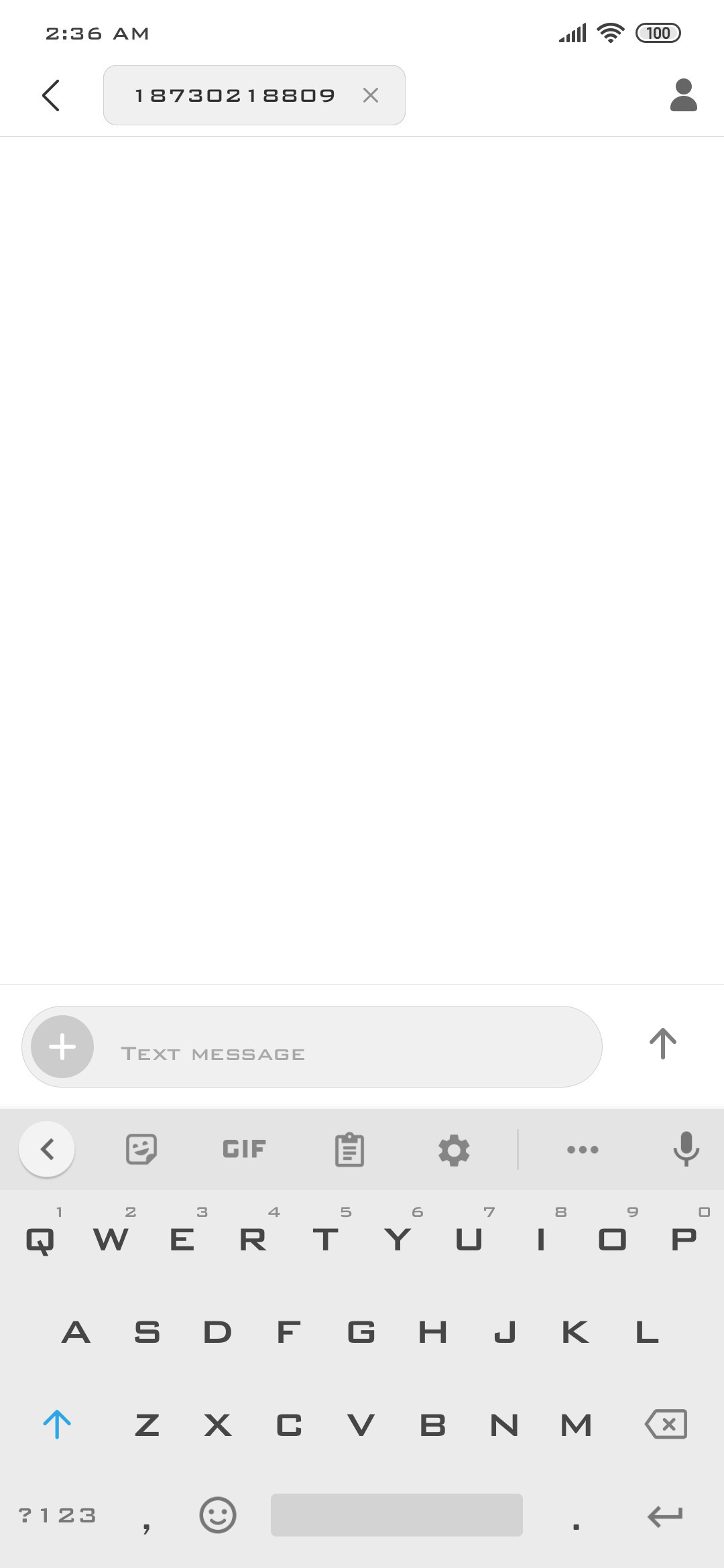The width and height of the screenshot is (724, 1568).
Task: Open the keyboard sticker panel
Action: coord(141,1149)
